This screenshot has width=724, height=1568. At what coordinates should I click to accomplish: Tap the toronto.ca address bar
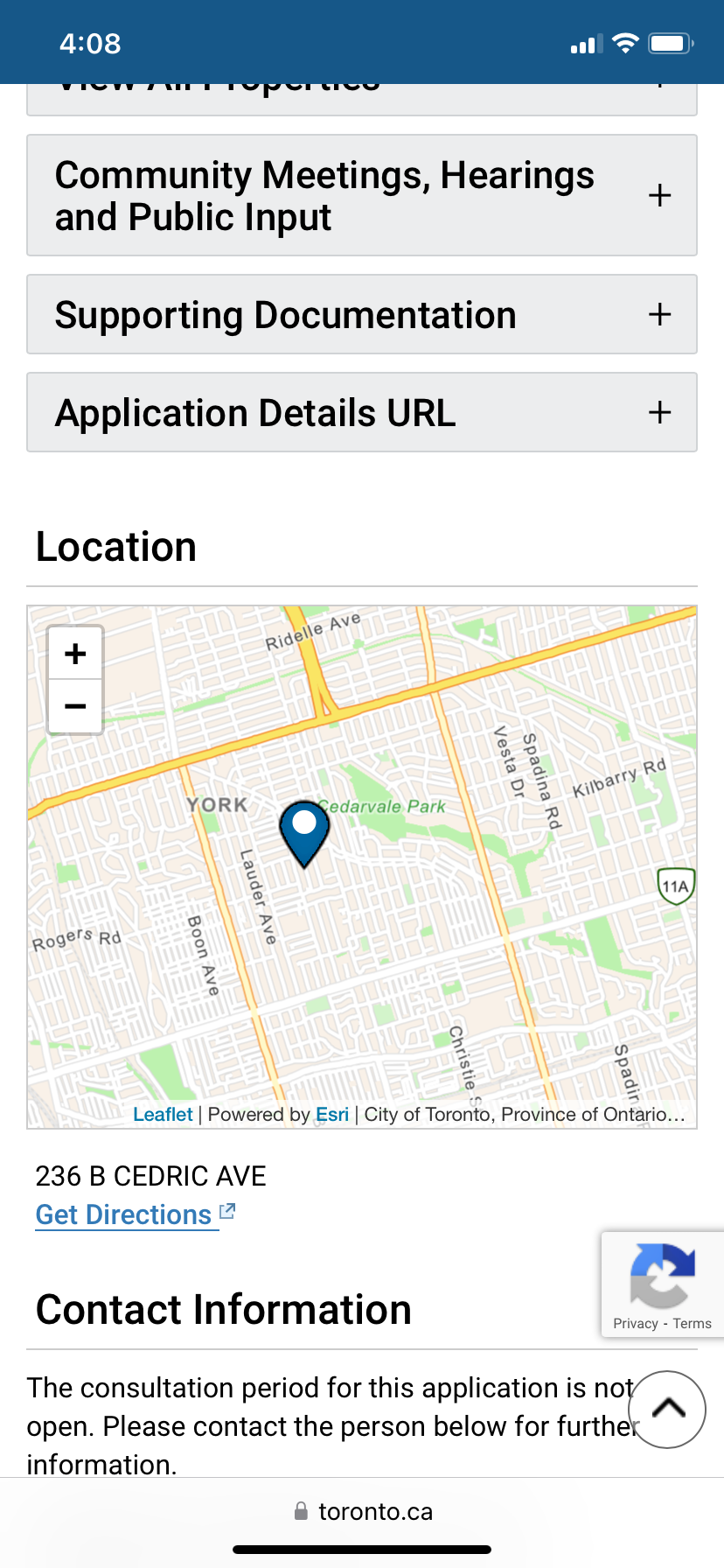(x=362, y=1511)
